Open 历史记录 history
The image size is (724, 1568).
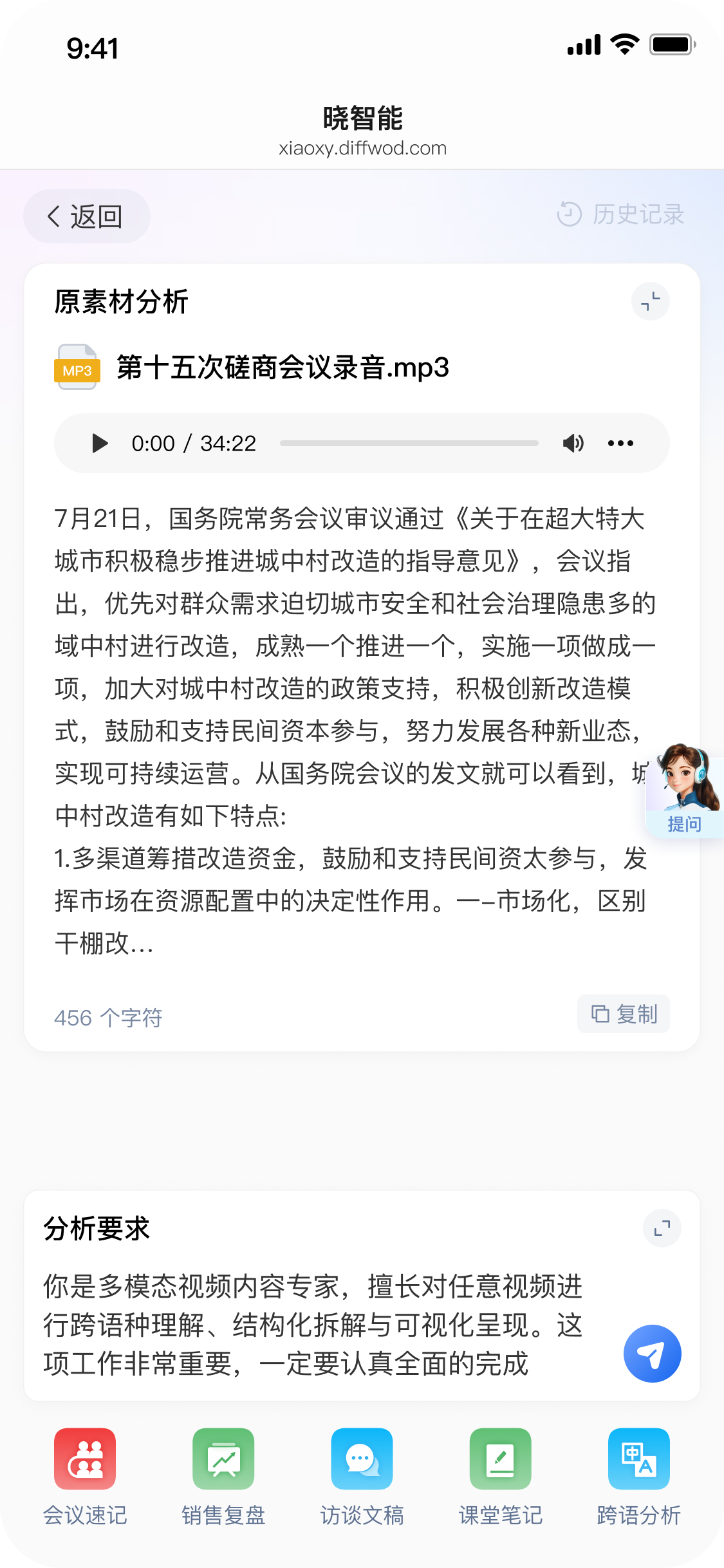point(621,214)
